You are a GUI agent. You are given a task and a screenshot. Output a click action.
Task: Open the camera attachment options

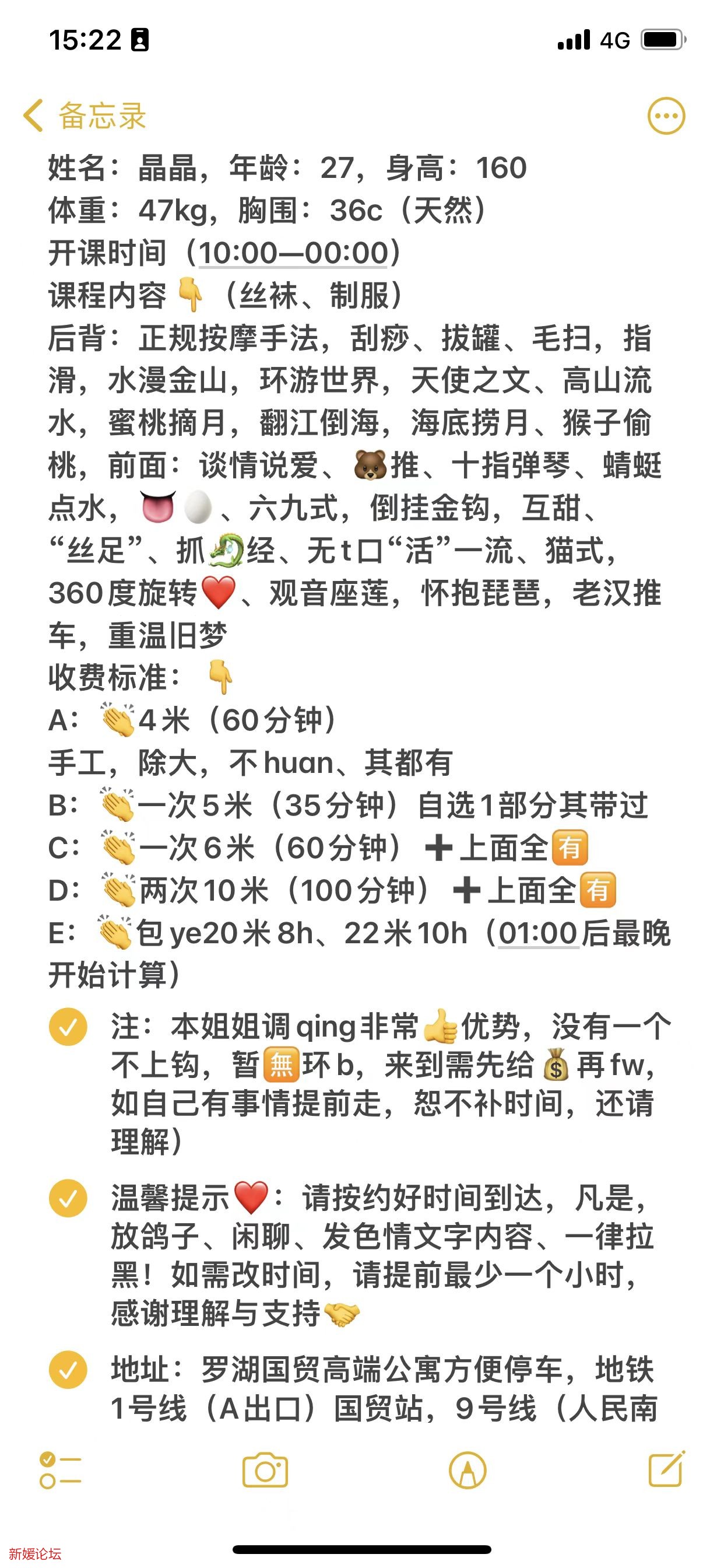coord(265,1471)
